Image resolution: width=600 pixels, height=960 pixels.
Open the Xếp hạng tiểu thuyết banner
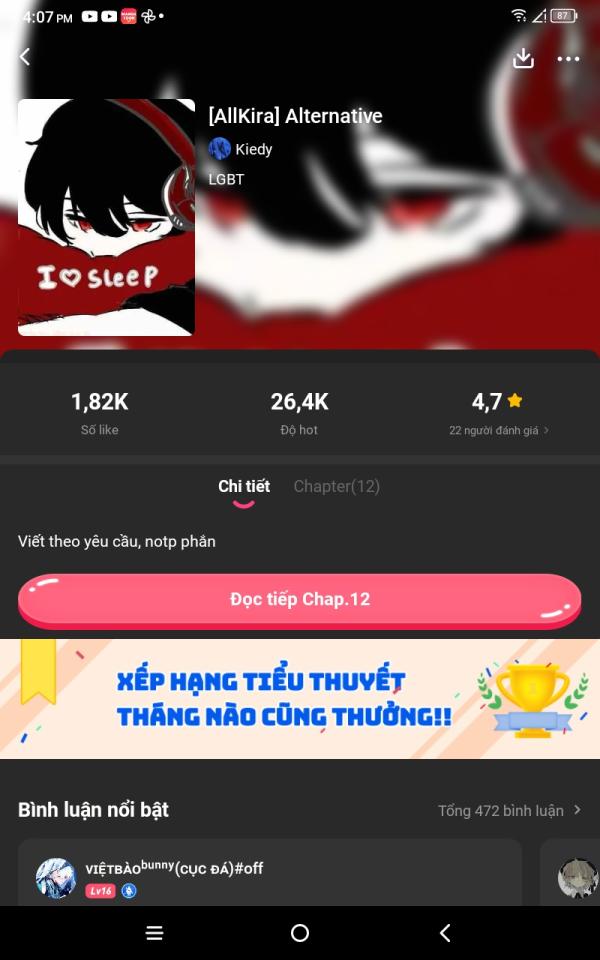[x=300, y=699]
